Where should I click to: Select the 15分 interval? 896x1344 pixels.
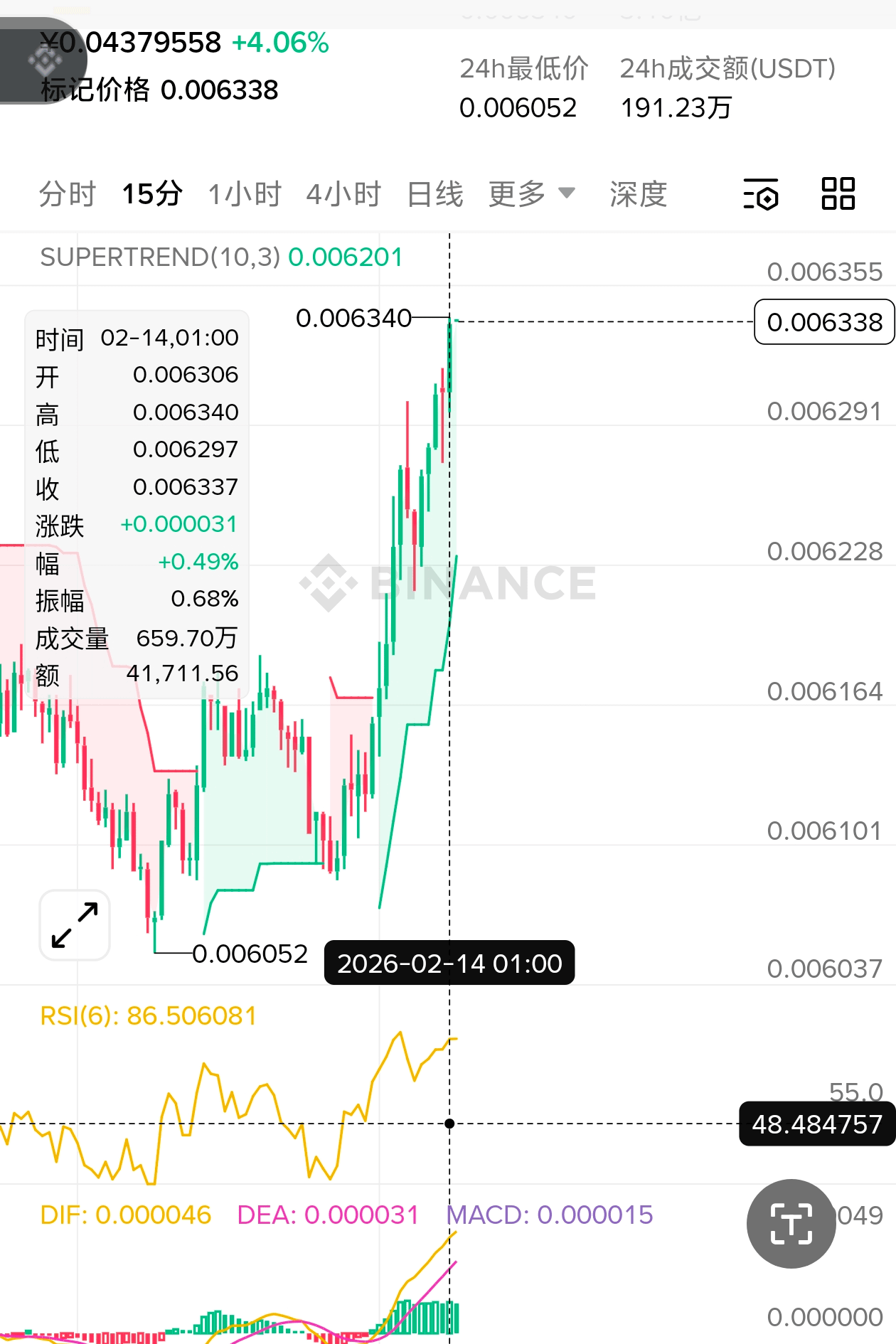click(152, 194)
